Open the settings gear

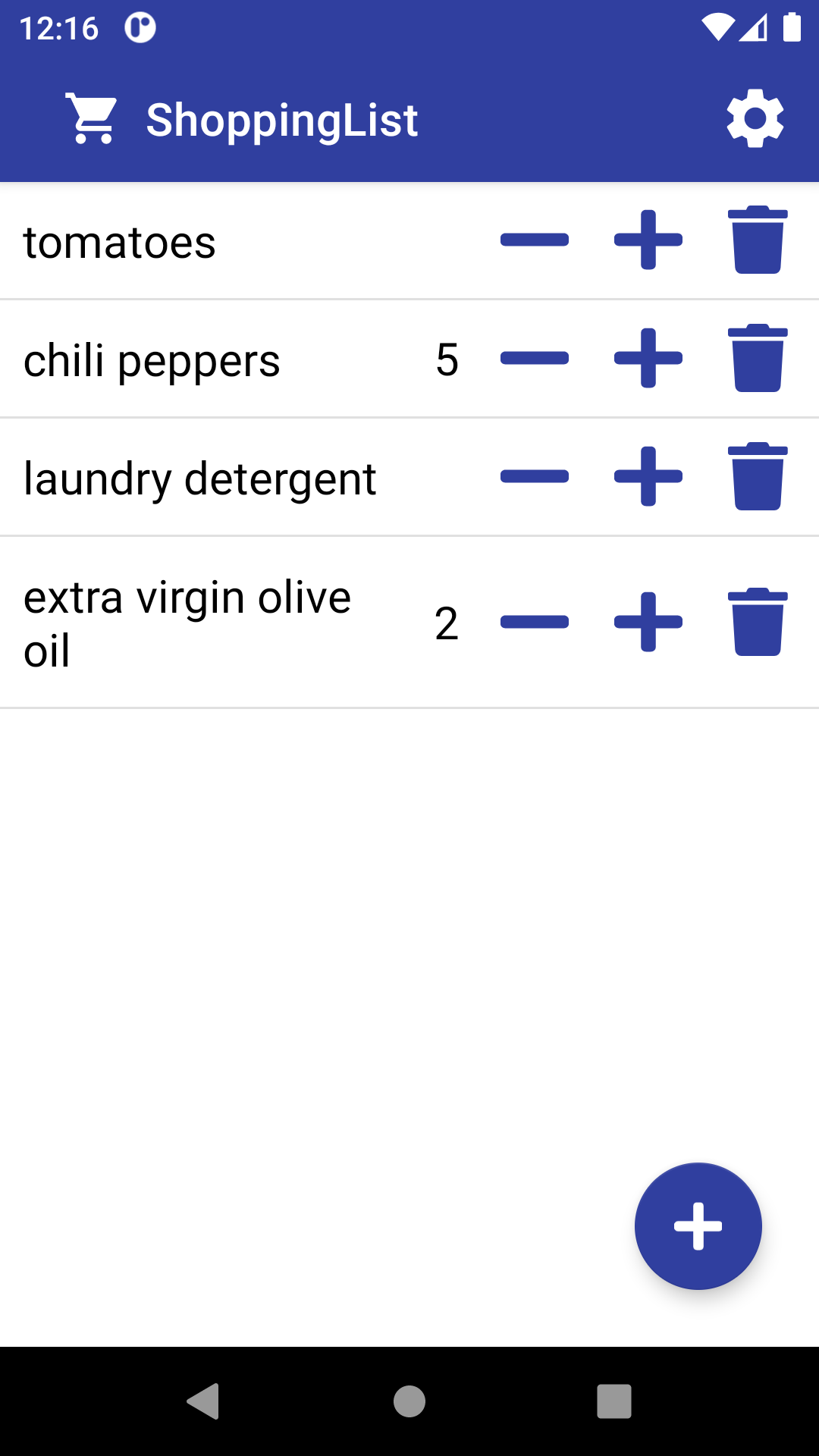click(755, 119)
